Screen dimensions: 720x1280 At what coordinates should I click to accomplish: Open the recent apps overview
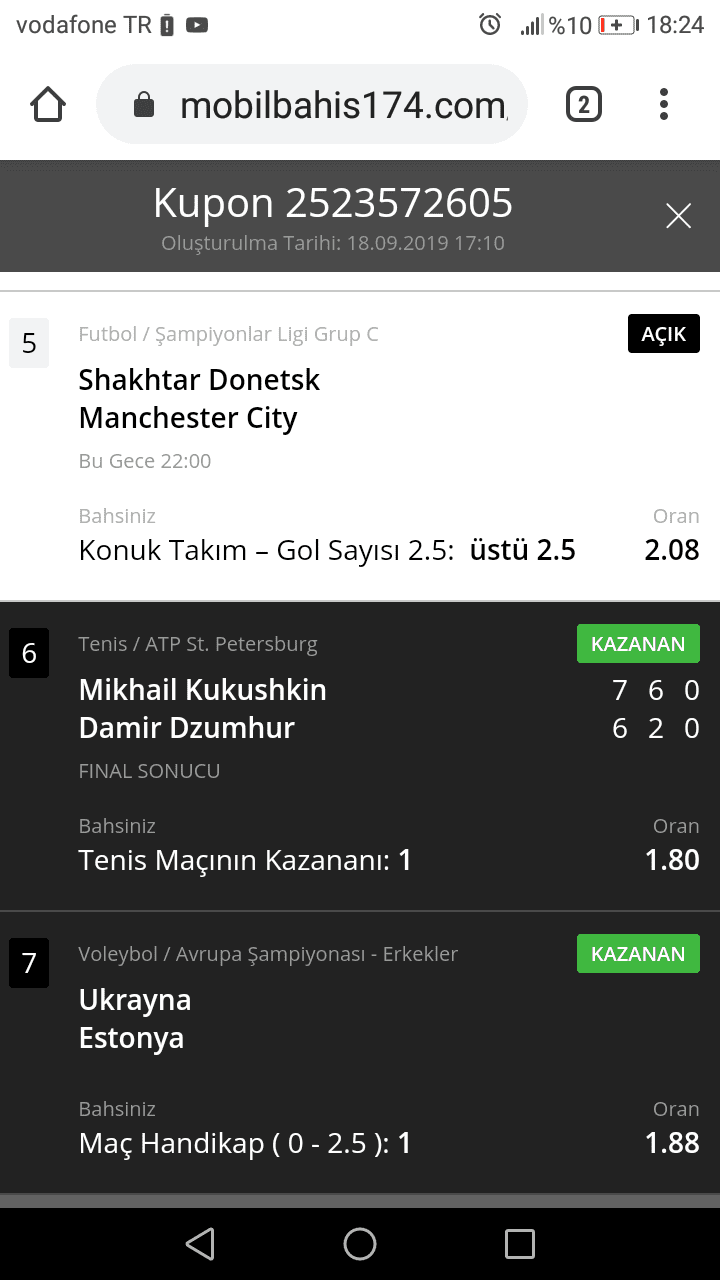520,1244
